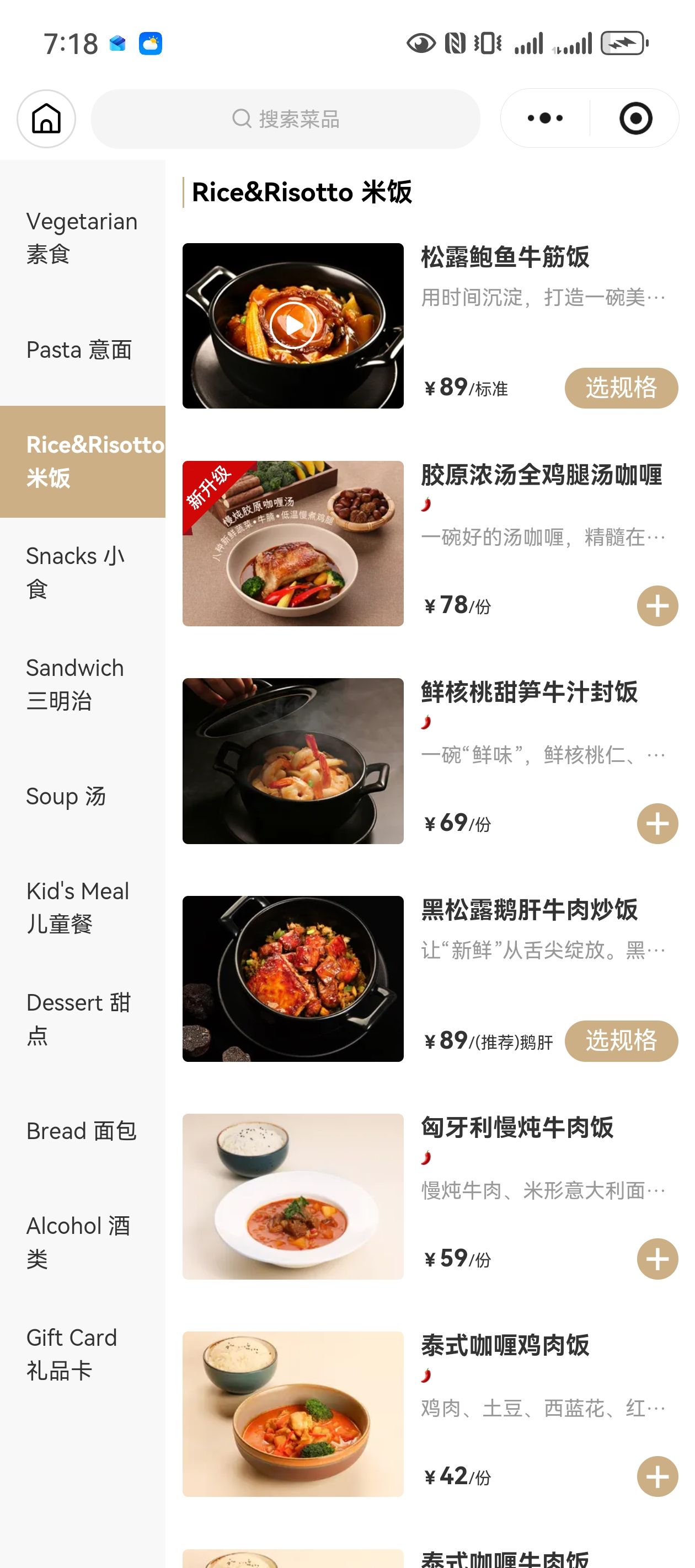Choose specs for 黑松露鹅肝牛肉炒饭

(x=621, y=1041)
